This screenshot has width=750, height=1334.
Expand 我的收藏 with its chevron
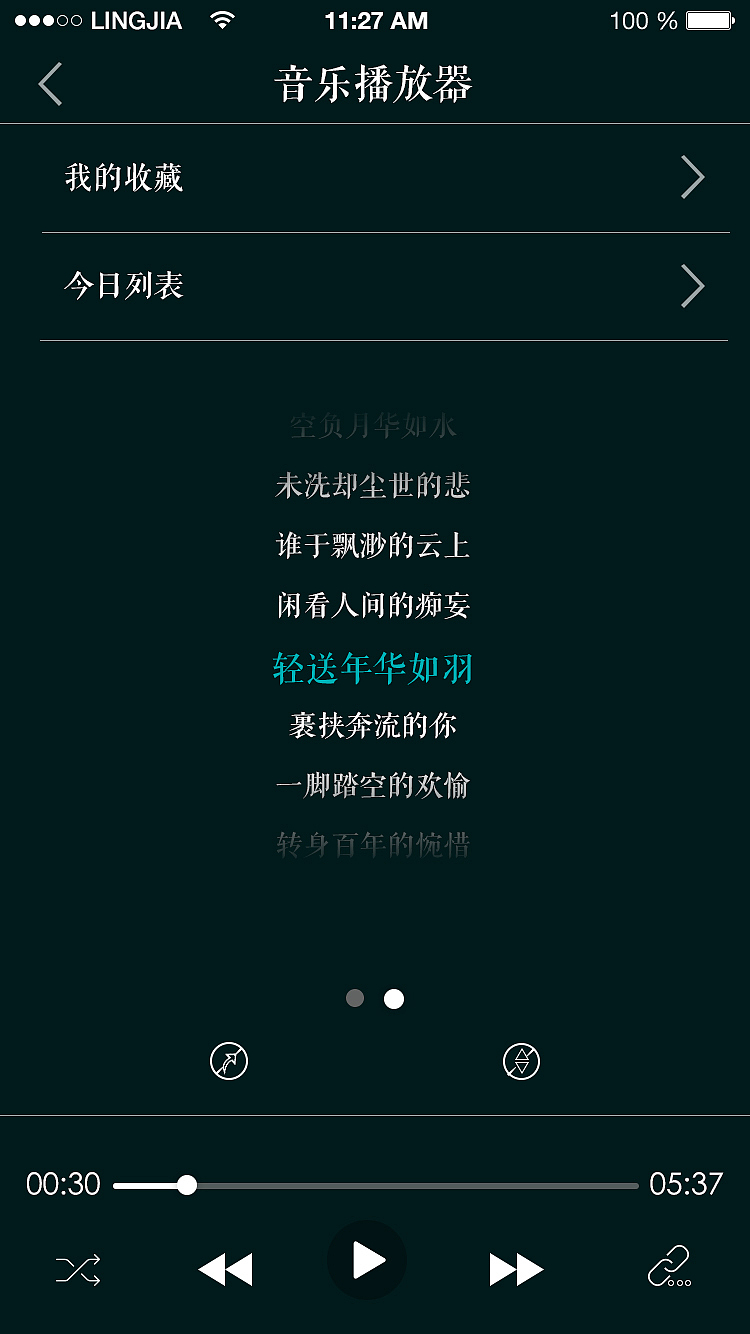tap(692, 176)
